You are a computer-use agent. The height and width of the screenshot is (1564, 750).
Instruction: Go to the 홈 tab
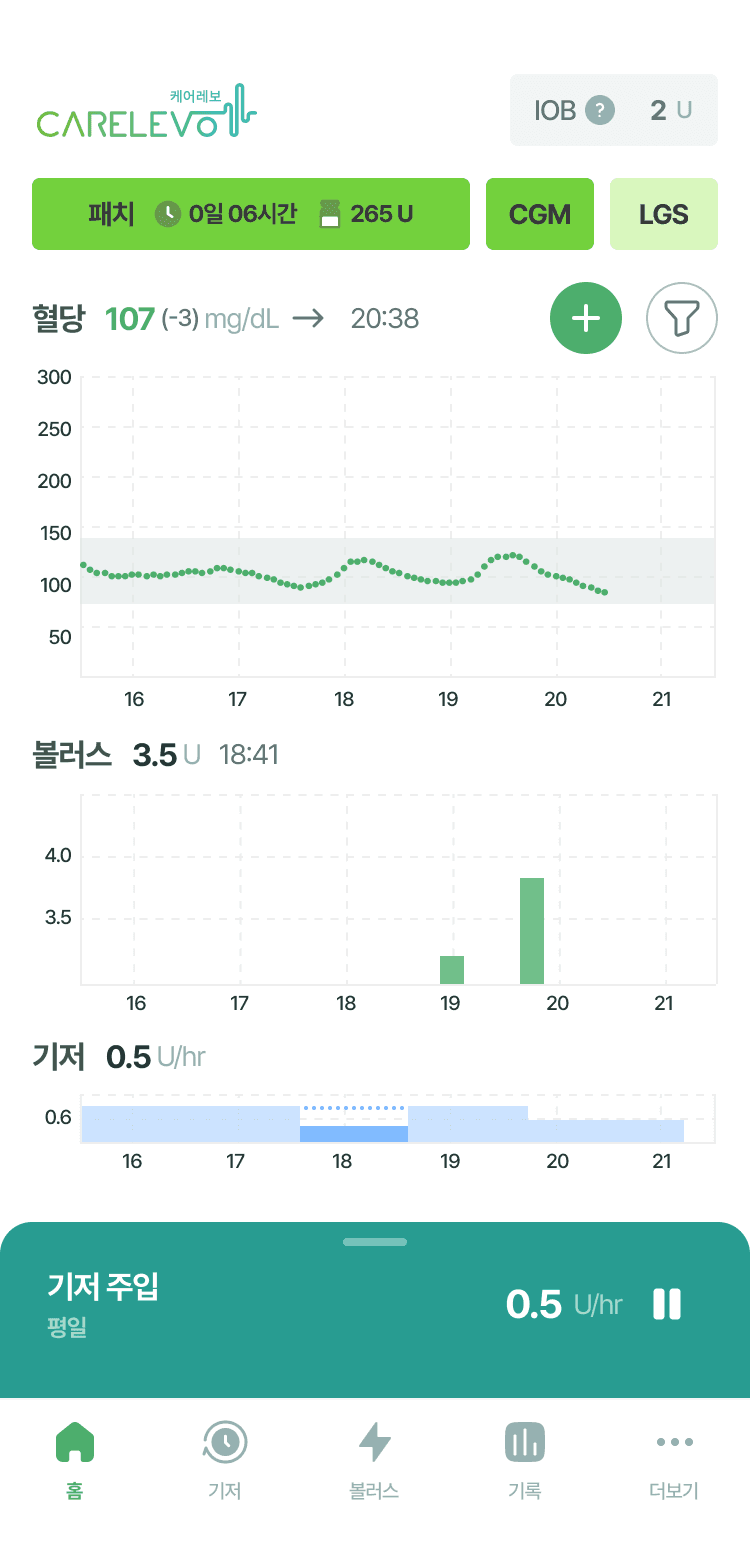[75, 1460]
